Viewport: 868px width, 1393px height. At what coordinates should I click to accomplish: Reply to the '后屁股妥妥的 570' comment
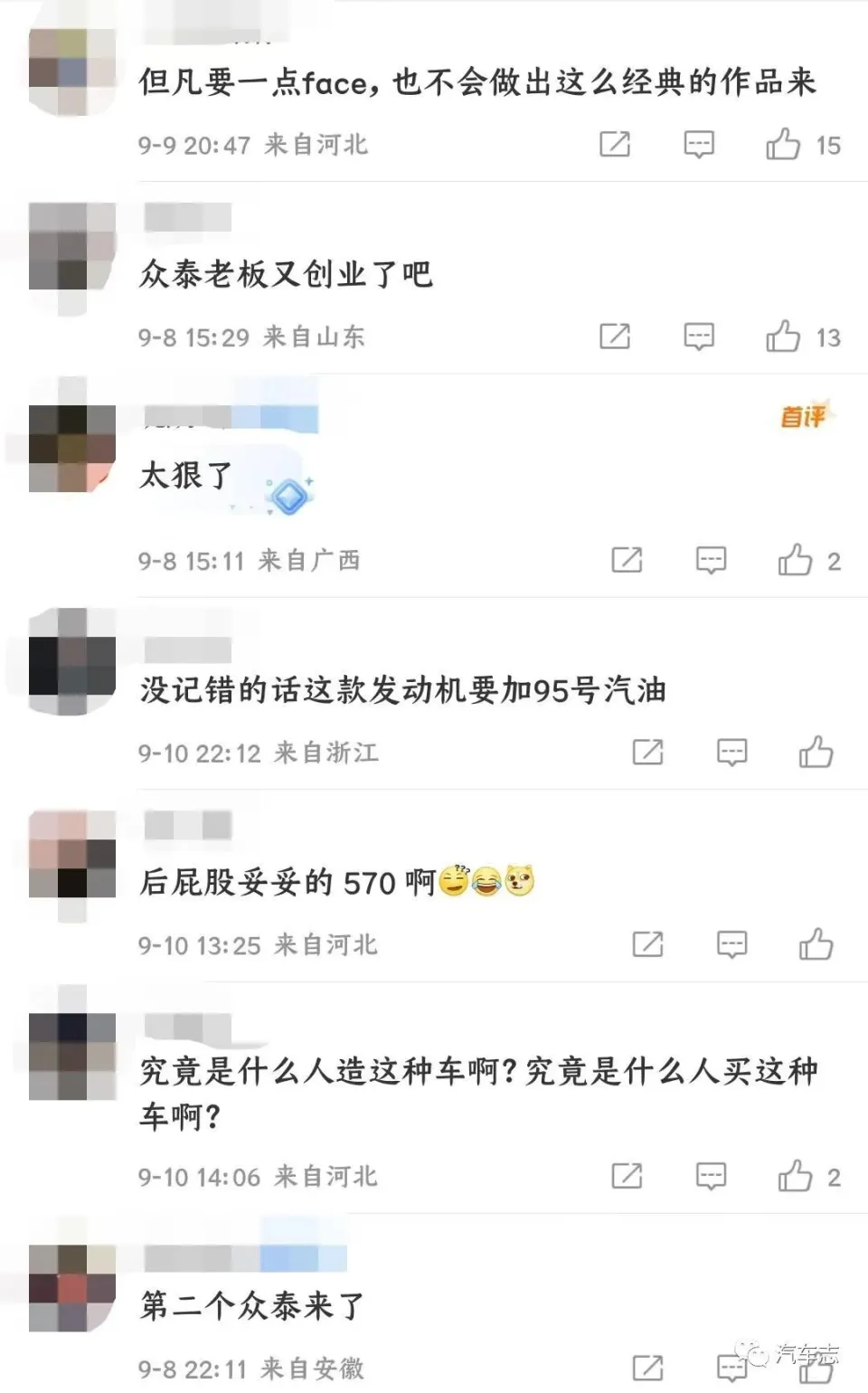pyautogui.click(x=731, y=944)
